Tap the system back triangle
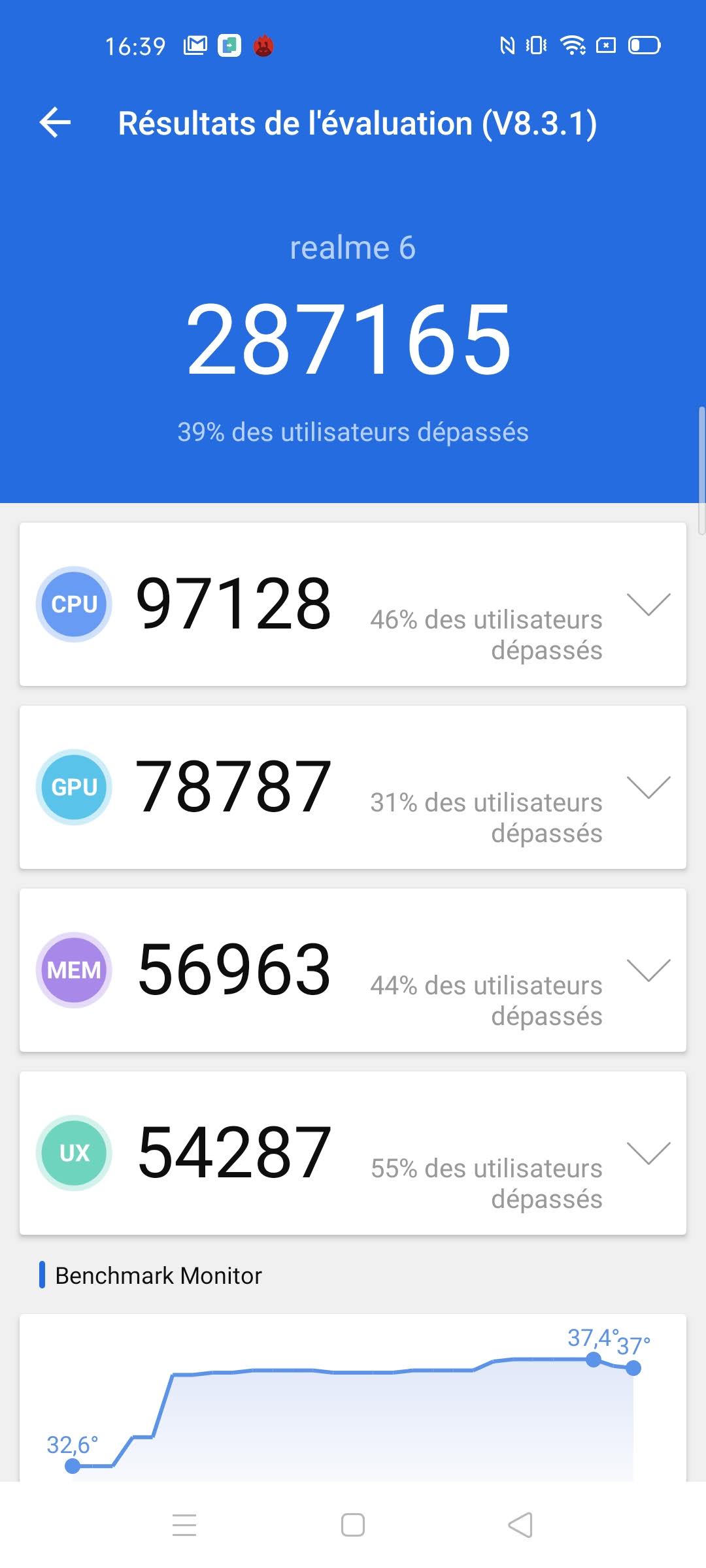 (520, 1525)
